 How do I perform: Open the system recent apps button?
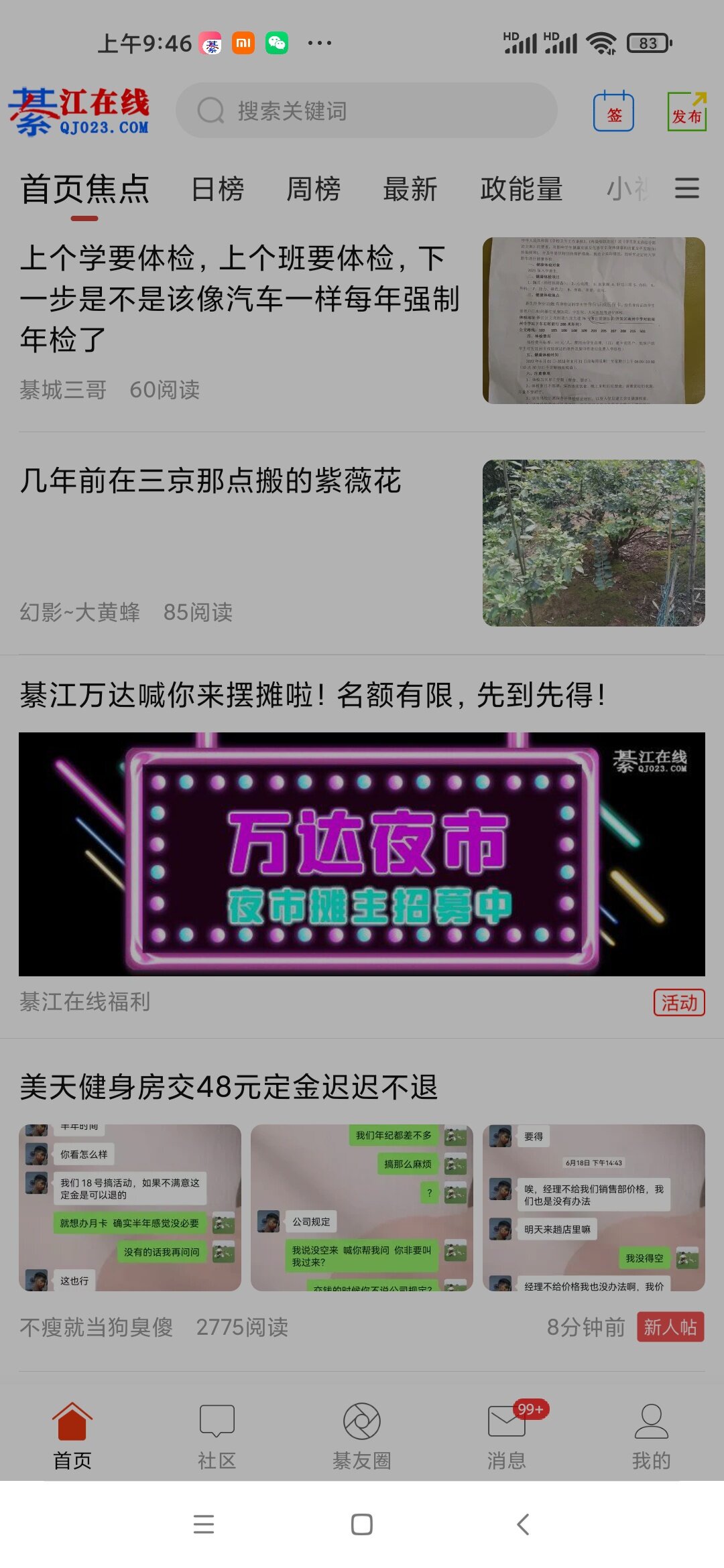click(204, 1524)
